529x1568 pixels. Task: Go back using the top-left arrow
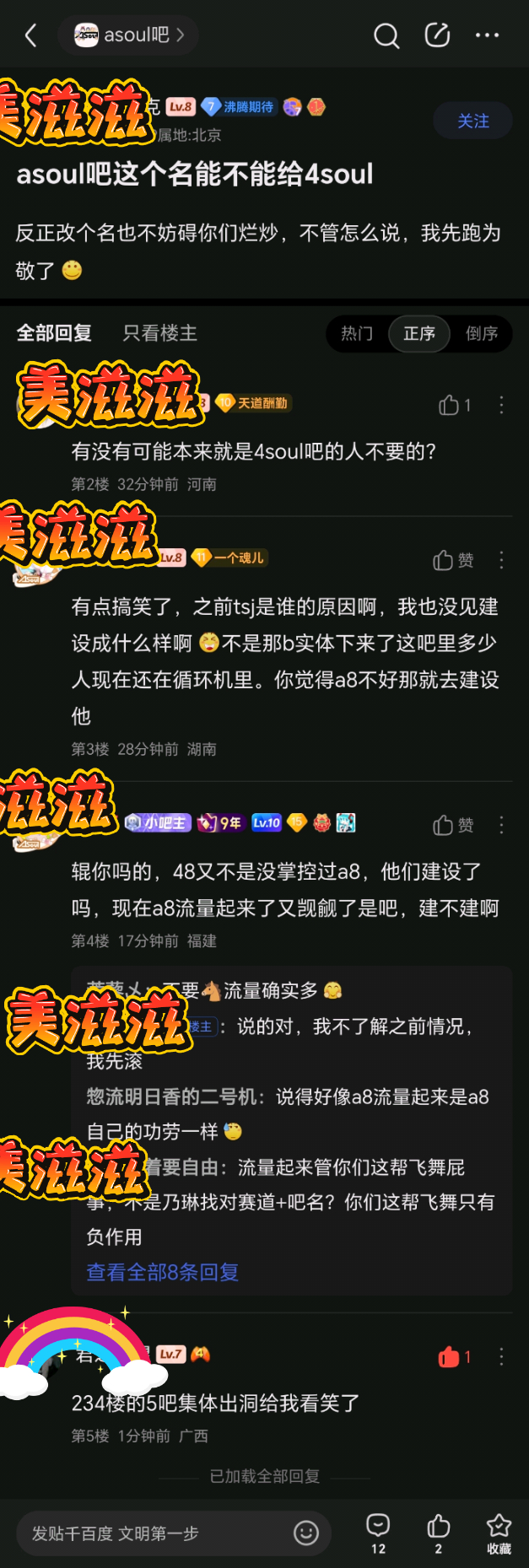(x=31, y=35)
